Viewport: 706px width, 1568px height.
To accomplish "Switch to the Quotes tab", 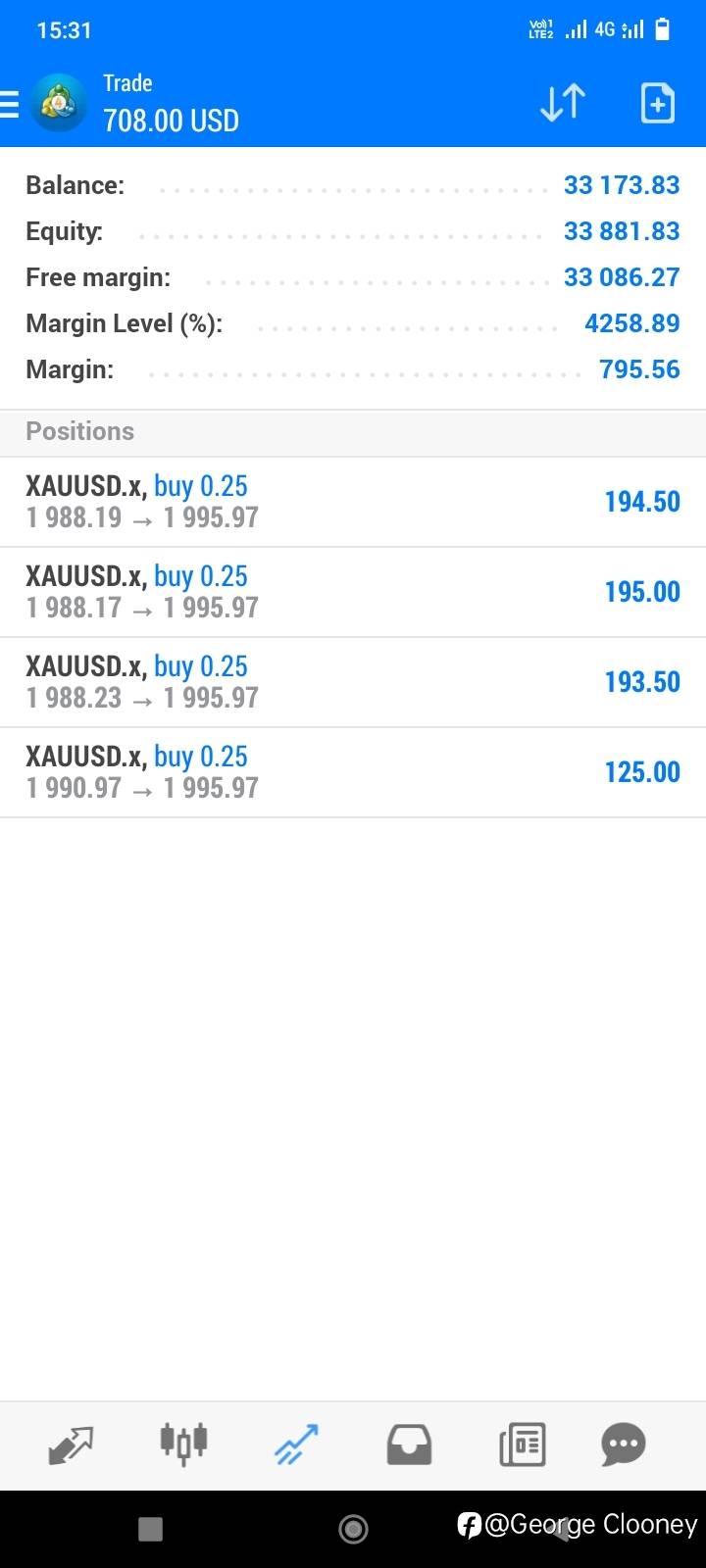I will tap(71, 1445).
